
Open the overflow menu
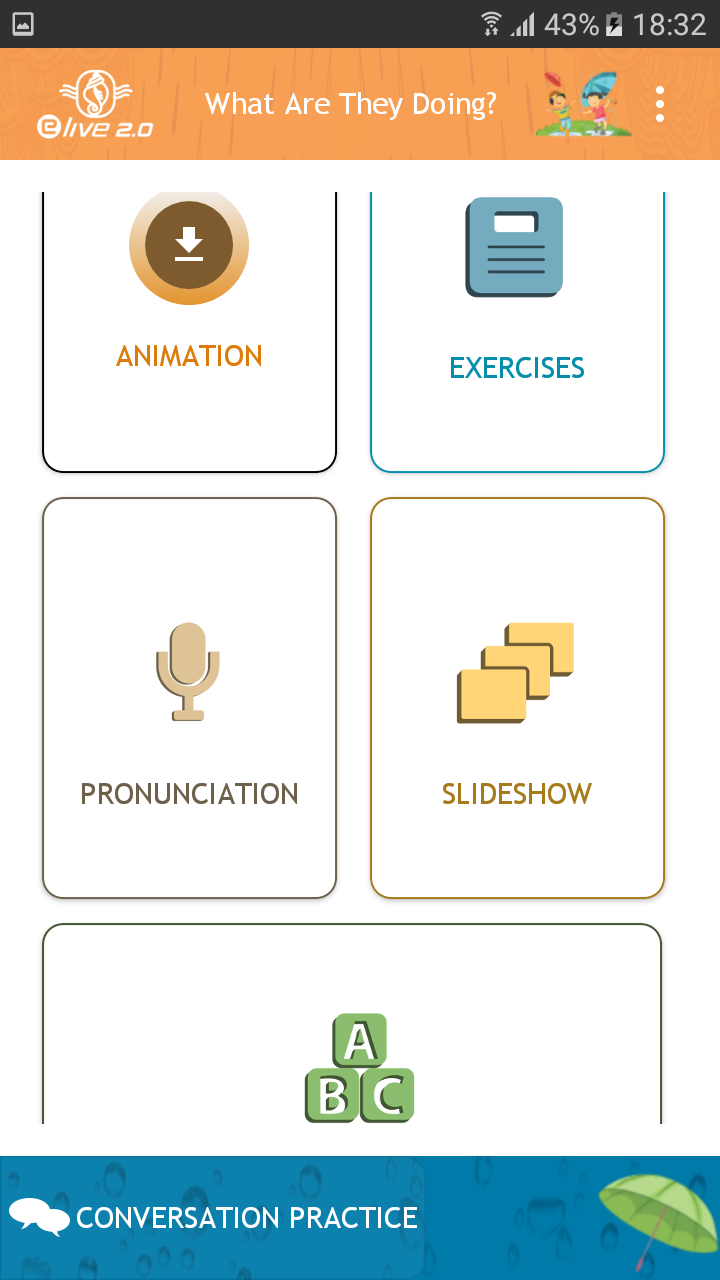point(659,104)
